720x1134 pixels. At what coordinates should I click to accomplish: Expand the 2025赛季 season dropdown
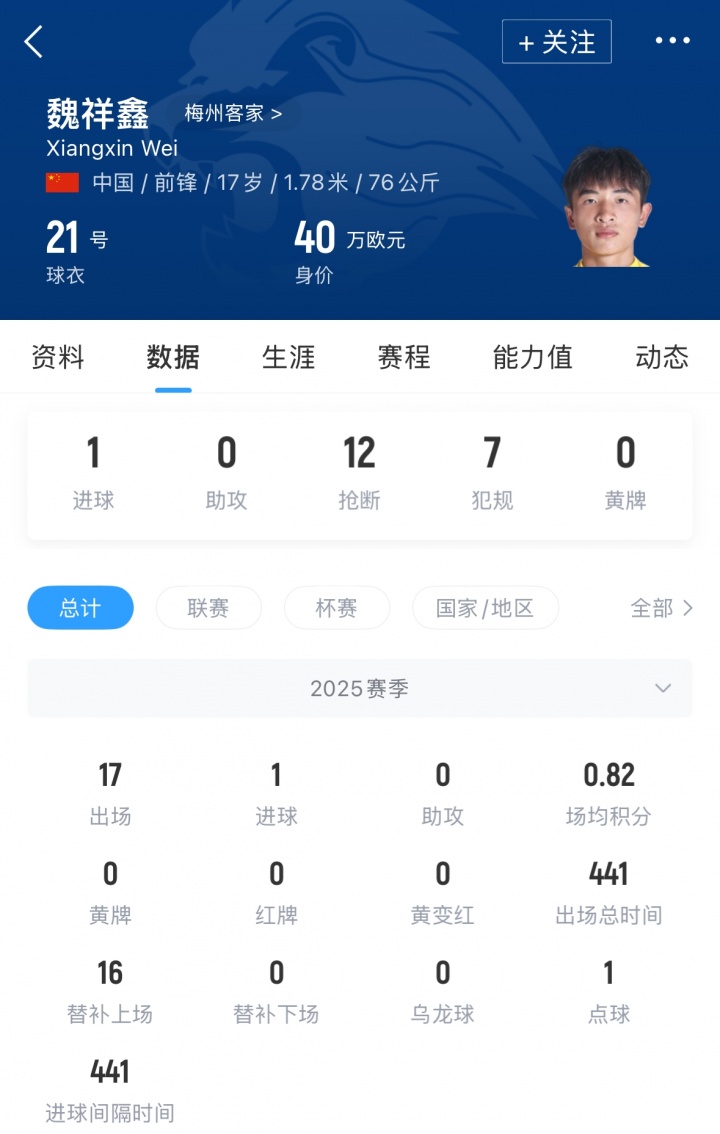point(360,688)
